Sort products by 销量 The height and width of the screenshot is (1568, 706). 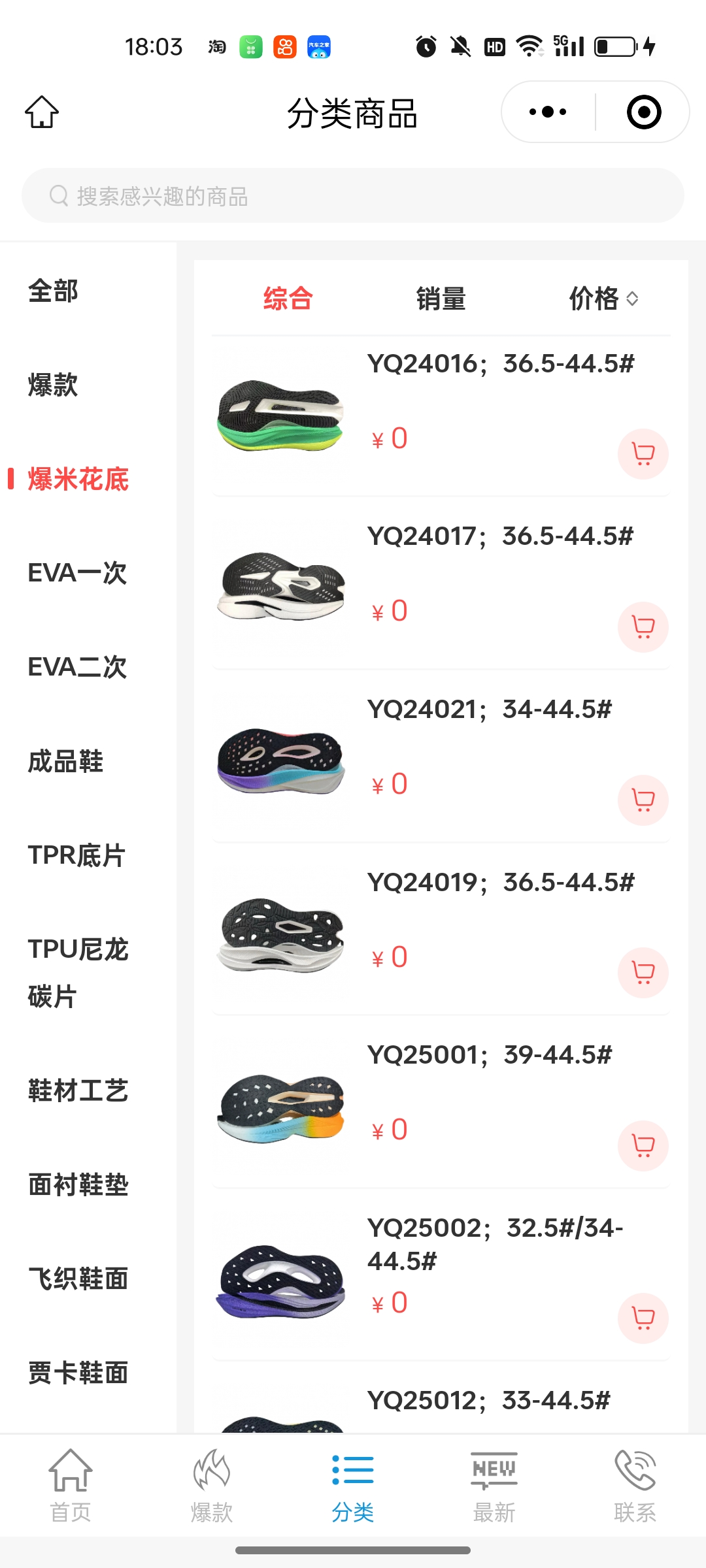[x=441, y=299]
